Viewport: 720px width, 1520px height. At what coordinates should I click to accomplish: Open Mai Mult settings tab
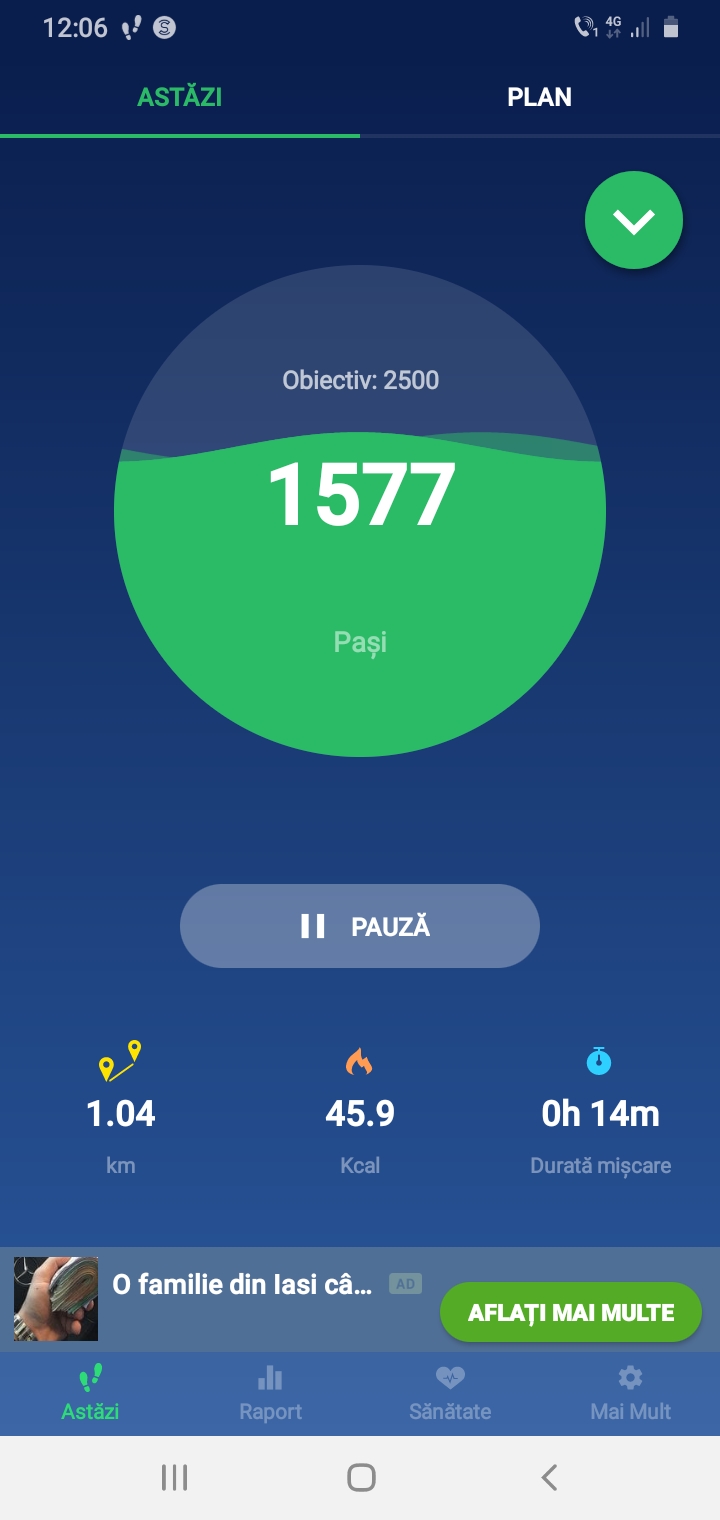630,1394
